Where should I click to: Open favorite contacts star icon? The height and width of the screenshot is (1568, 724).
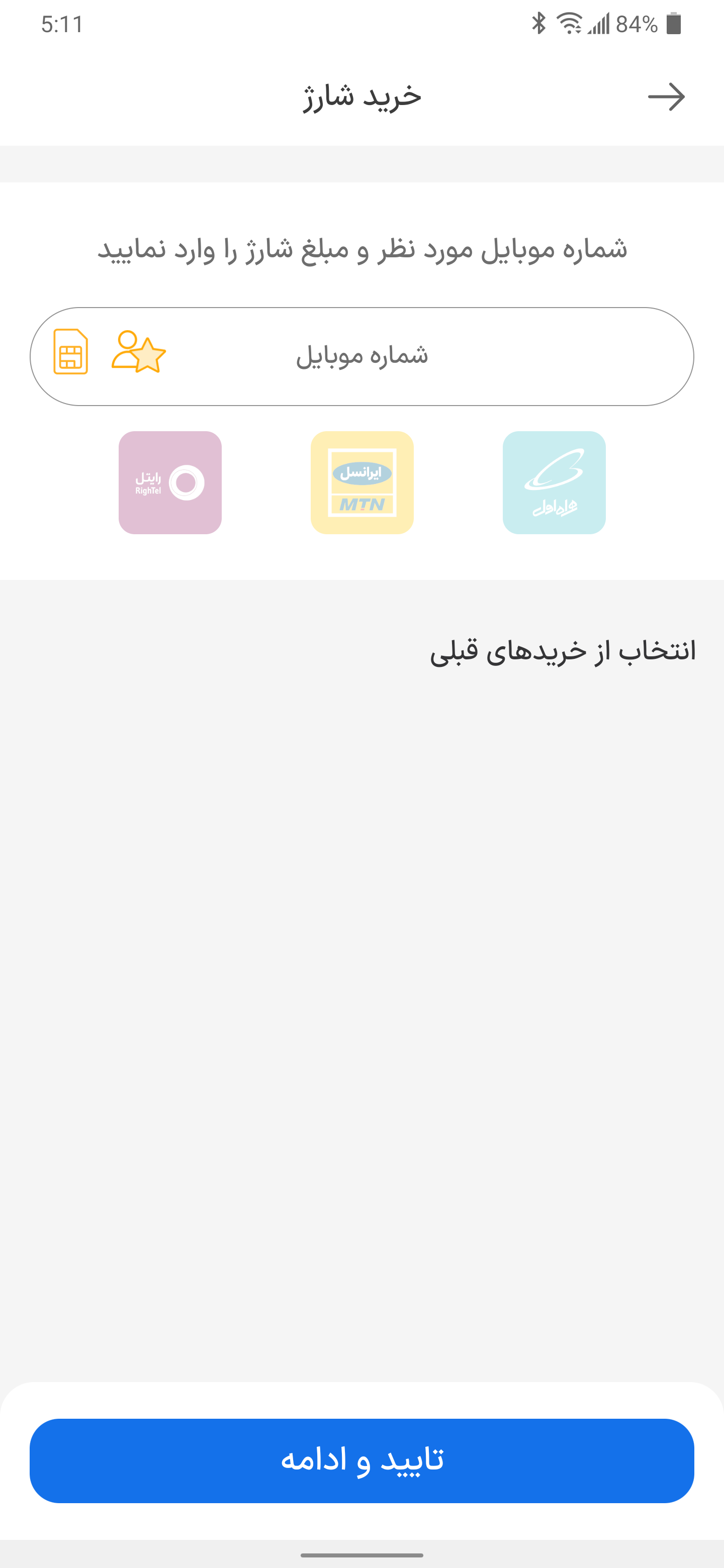138,352
